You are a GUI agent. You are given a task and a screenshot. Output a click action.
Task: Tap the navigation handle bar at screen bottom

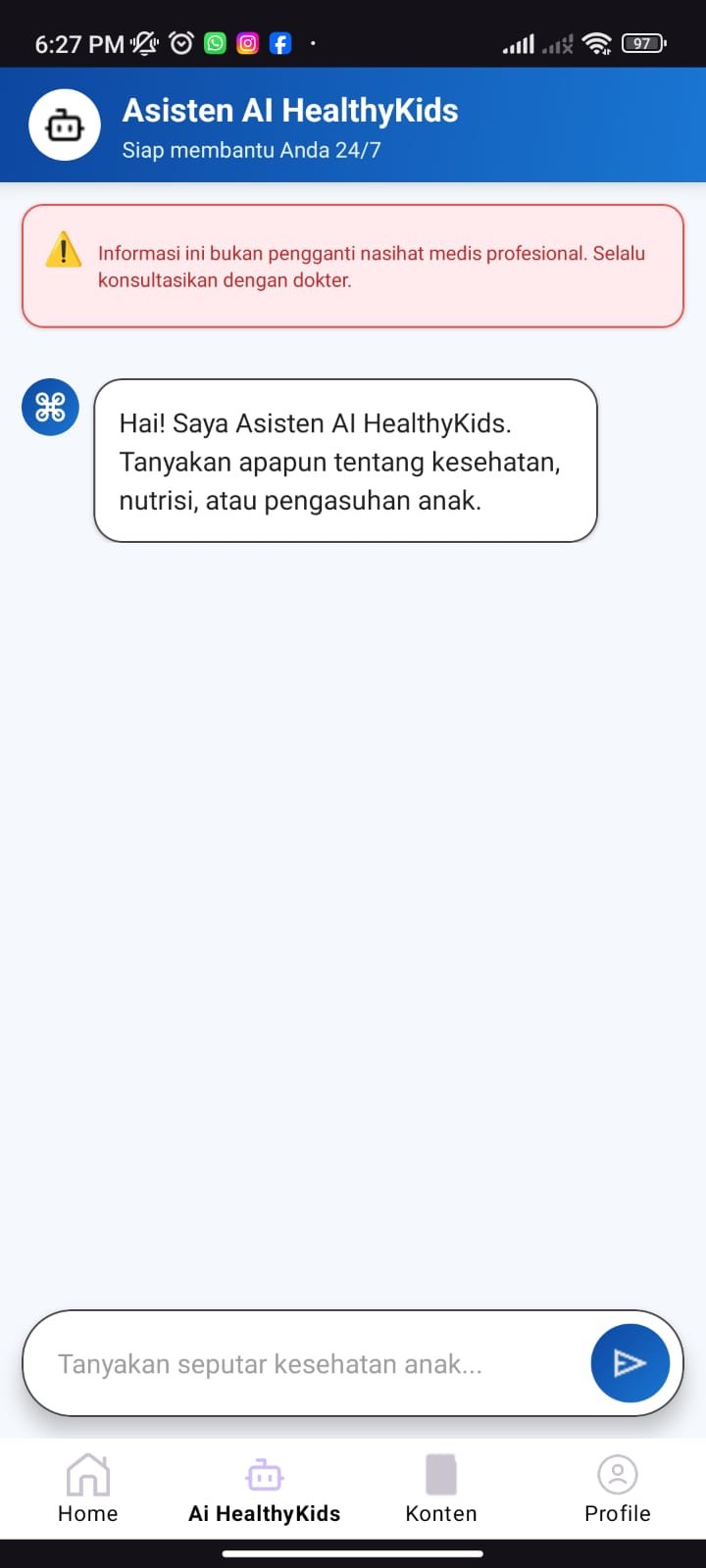pyautogui.click(x=353, y=1552)
